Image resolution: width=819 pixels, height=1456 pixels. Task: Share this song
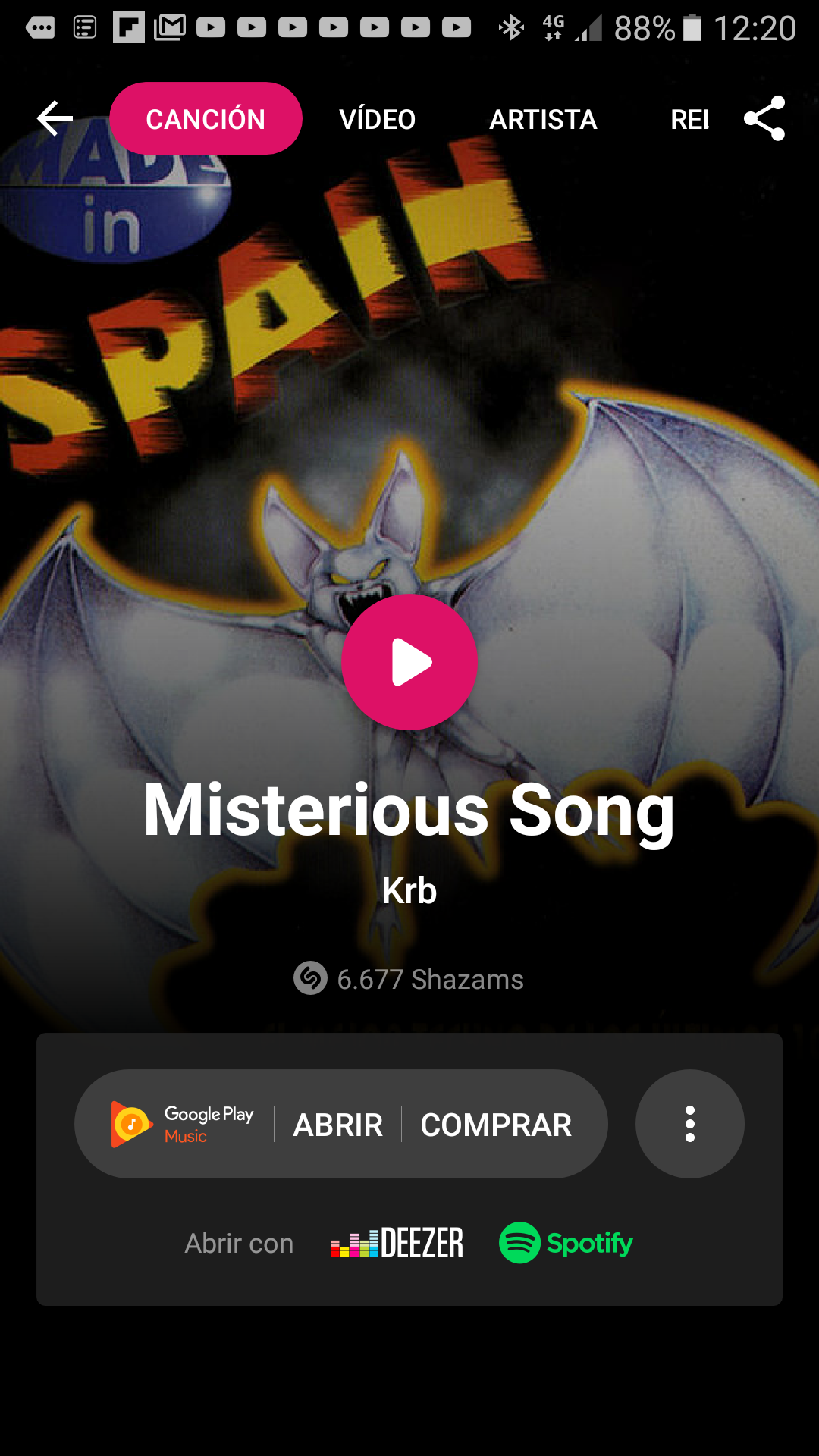(764, 118)
